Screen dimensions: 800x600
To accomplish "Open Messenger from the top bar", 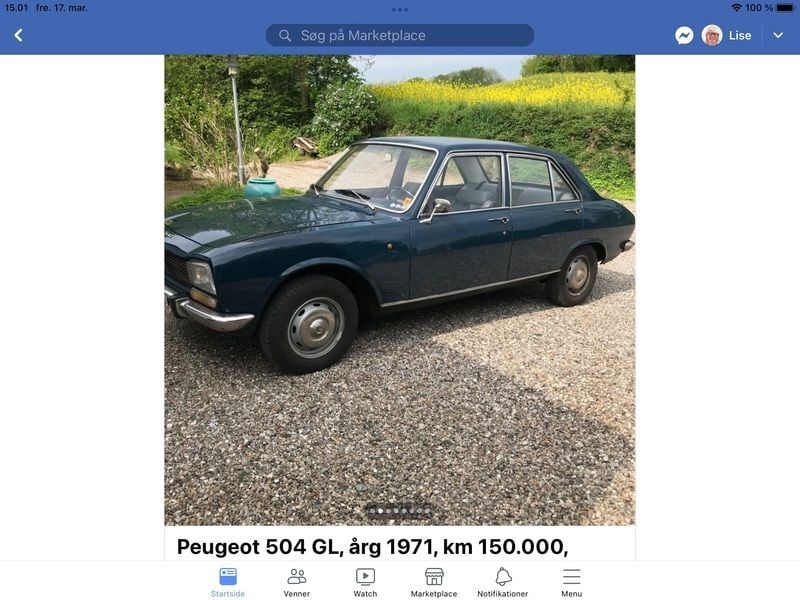I will point(684,35).
